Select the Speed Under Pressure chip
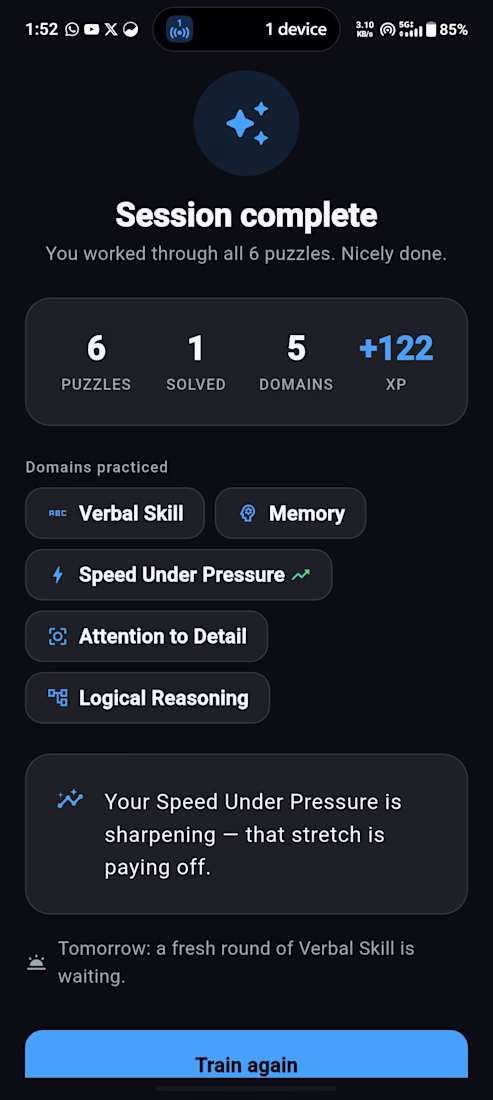 point(179,575)
